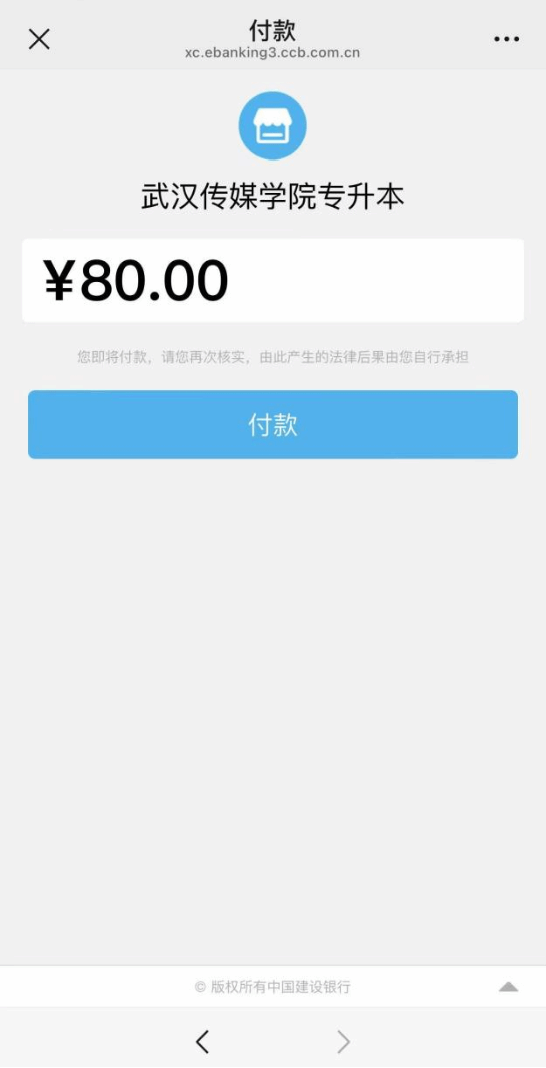Go forward with the browser forward arrow

[x=344, y=1041]
